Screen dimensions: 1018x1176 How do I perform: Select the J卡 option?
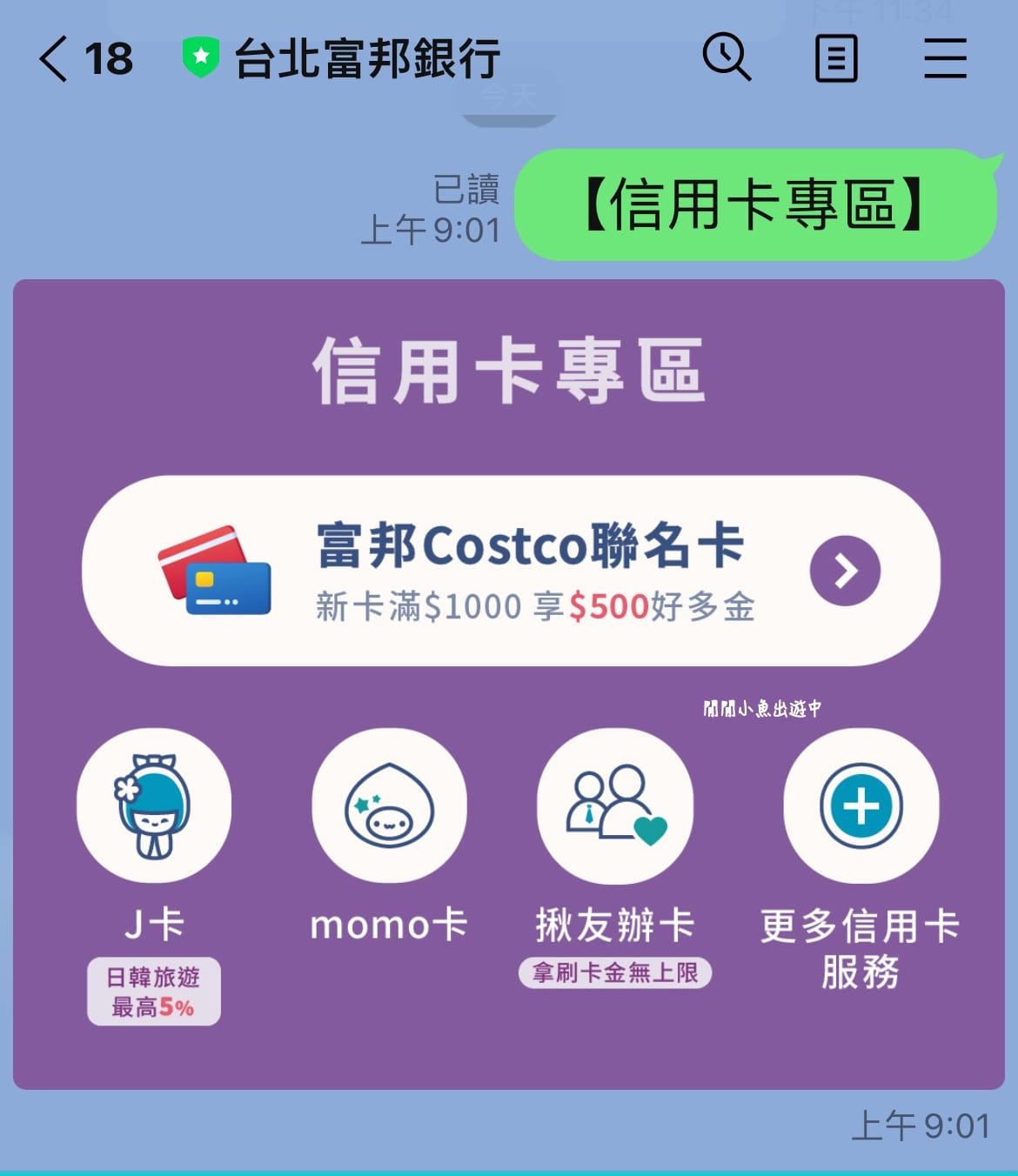pyautogui.click(x=154, y=806)
